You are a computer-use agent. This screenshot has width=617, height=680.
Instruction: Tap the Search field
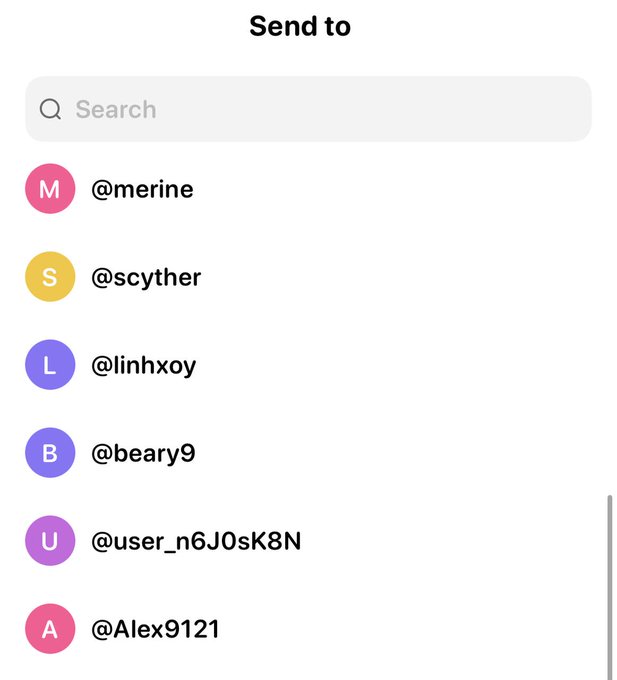tap(308, 109)
